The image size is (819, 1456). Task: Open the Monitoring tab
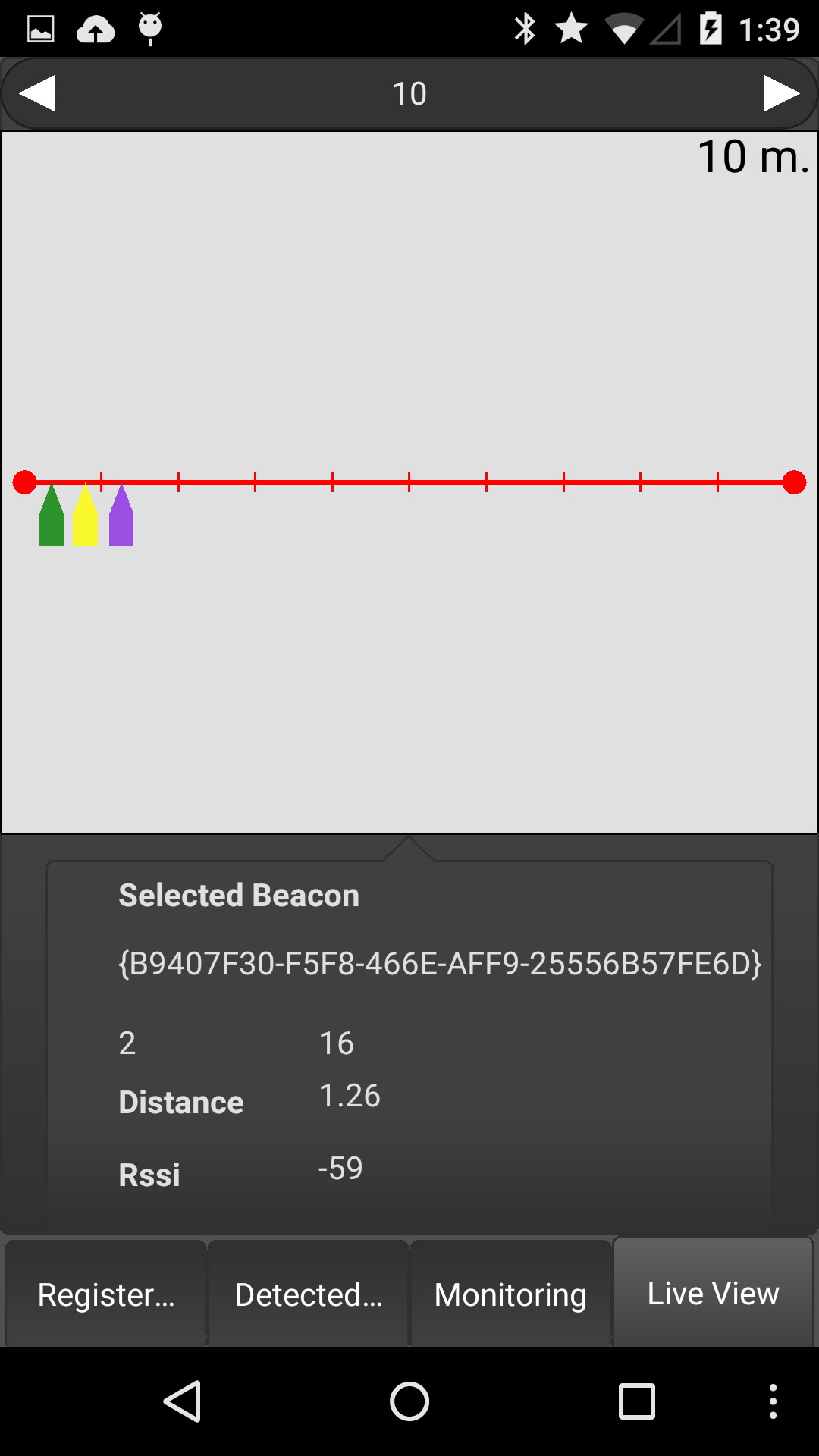pos(510,1294)
